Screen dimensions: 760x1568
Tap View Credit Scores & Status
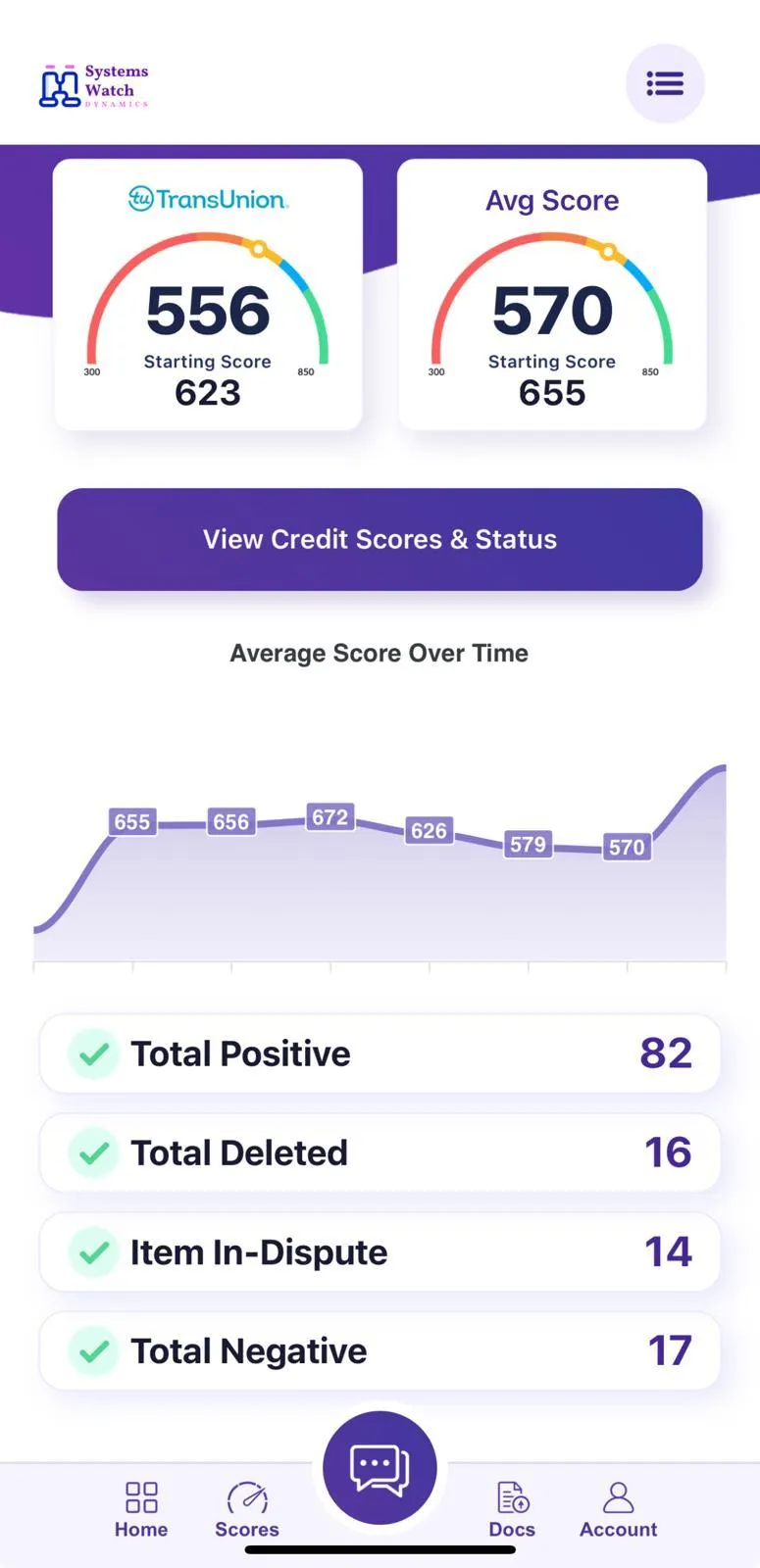(x=380, y=539)
